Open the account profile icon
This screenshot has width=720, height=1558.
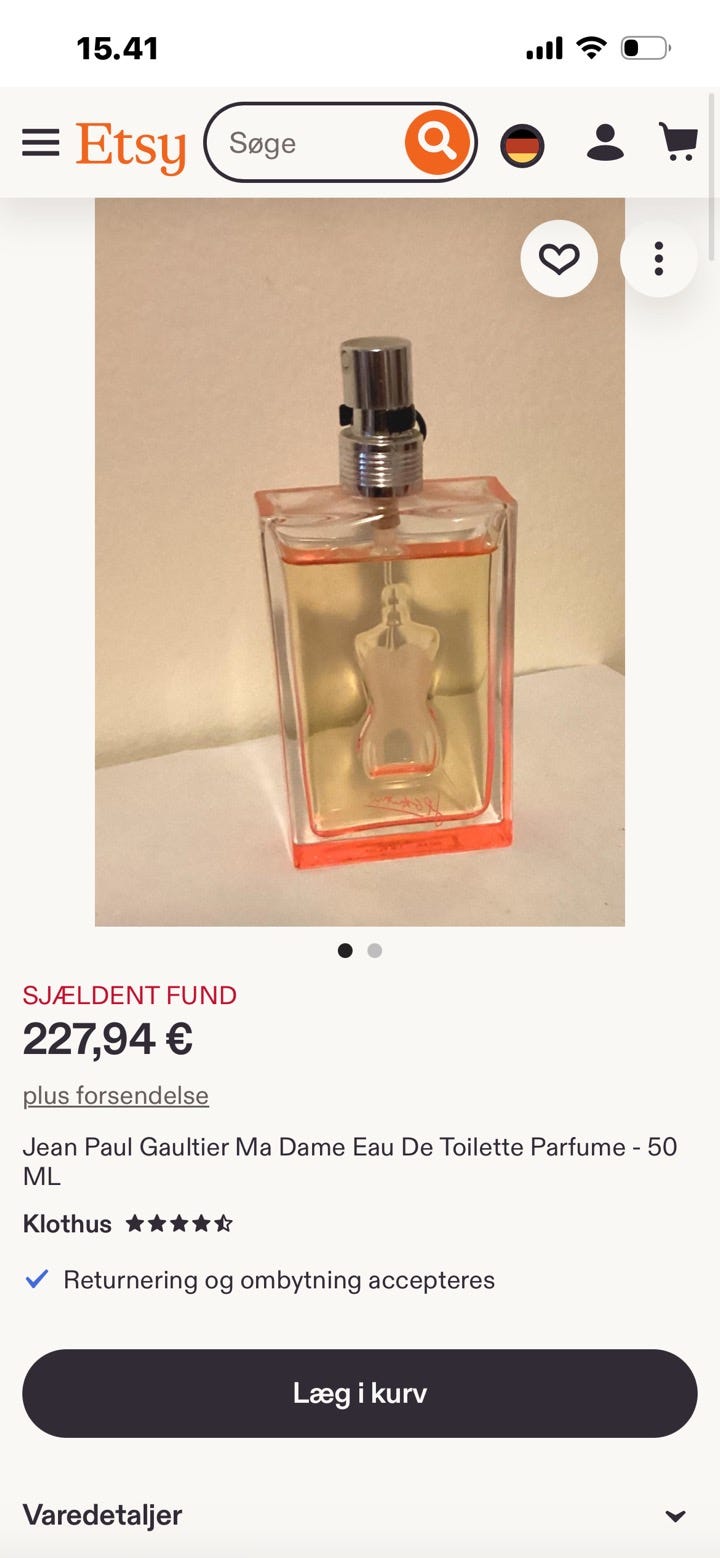pos(605,142)
